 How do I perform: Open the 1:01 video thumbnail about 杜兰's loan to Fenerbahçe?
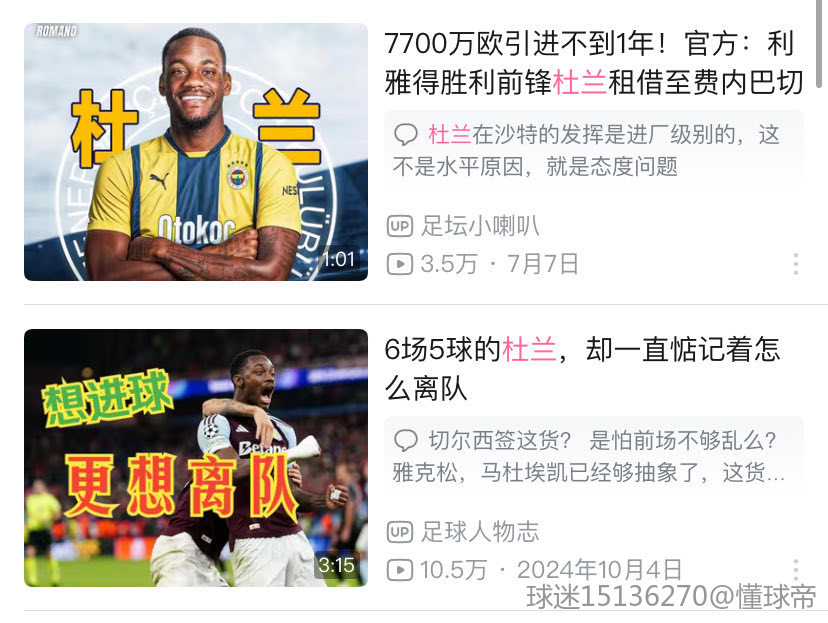click(x=196, y=152)
